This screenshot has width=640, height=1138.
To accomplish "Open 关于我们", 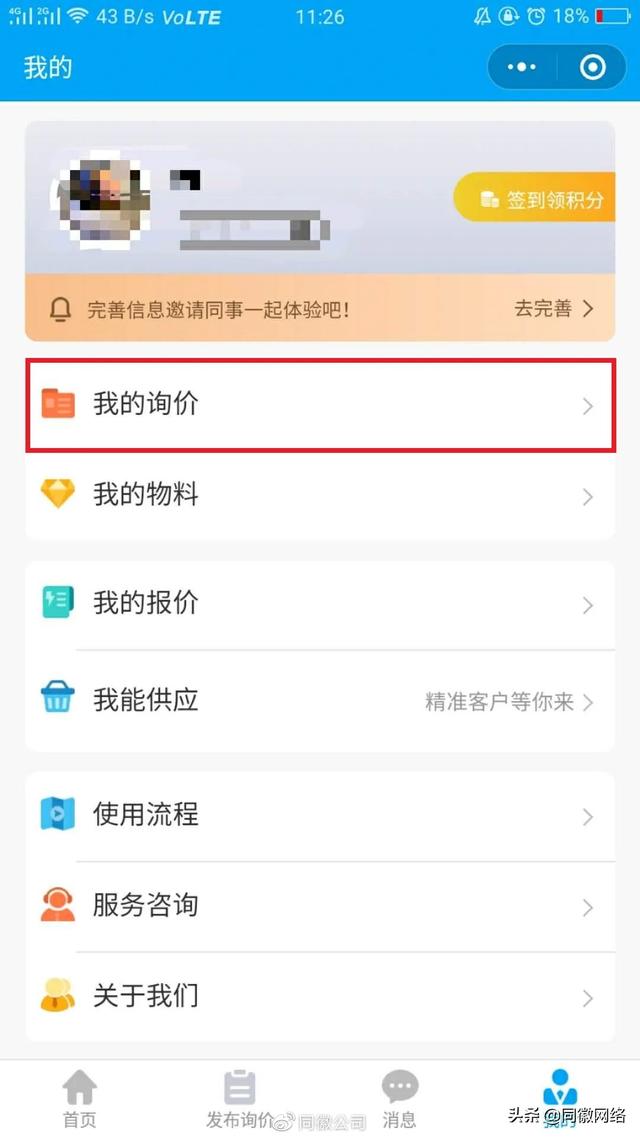I will tap(321, 997).
